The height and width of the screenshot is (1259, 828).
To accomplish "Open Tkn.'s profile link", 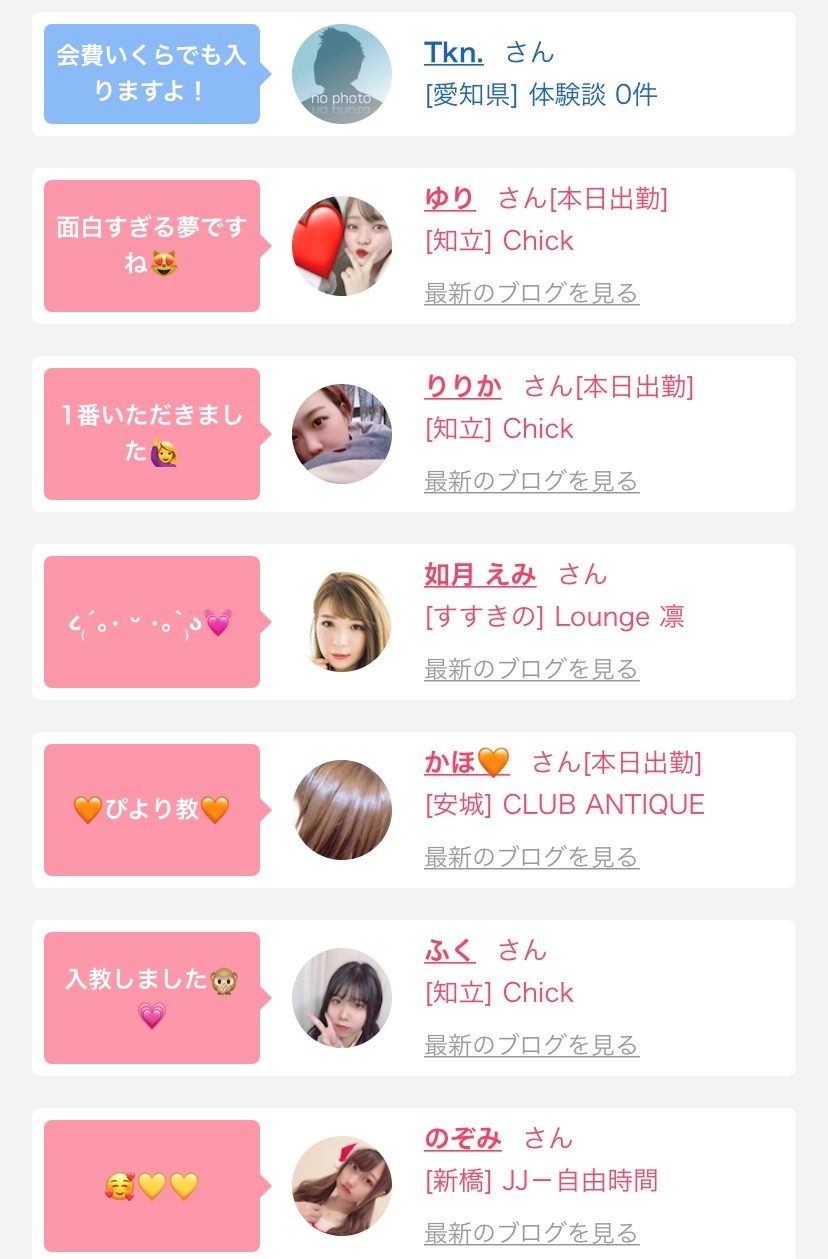I will [x=453, y=52].
